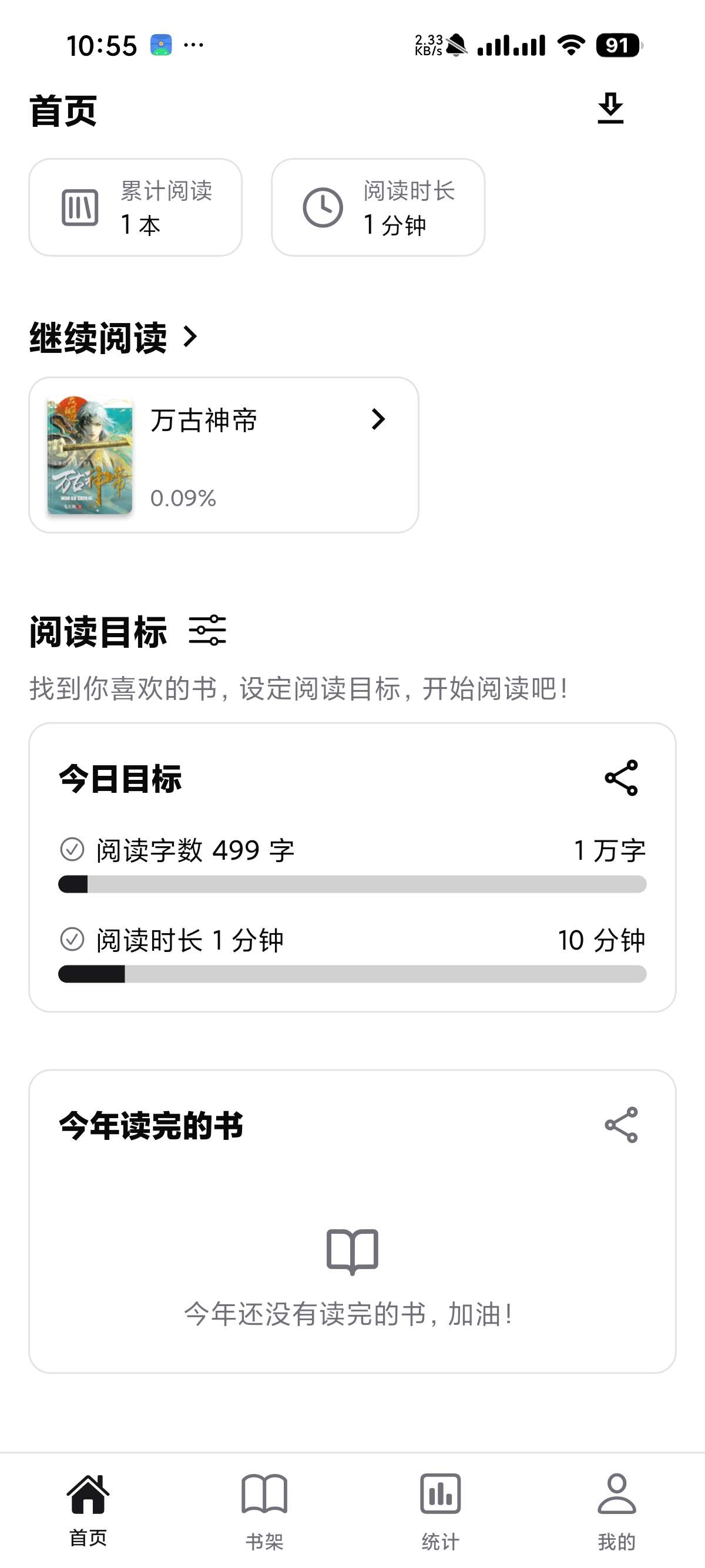Open 万古神帝 via the right arrow
Screen dimensions: 705x1568
click(378, 420)
